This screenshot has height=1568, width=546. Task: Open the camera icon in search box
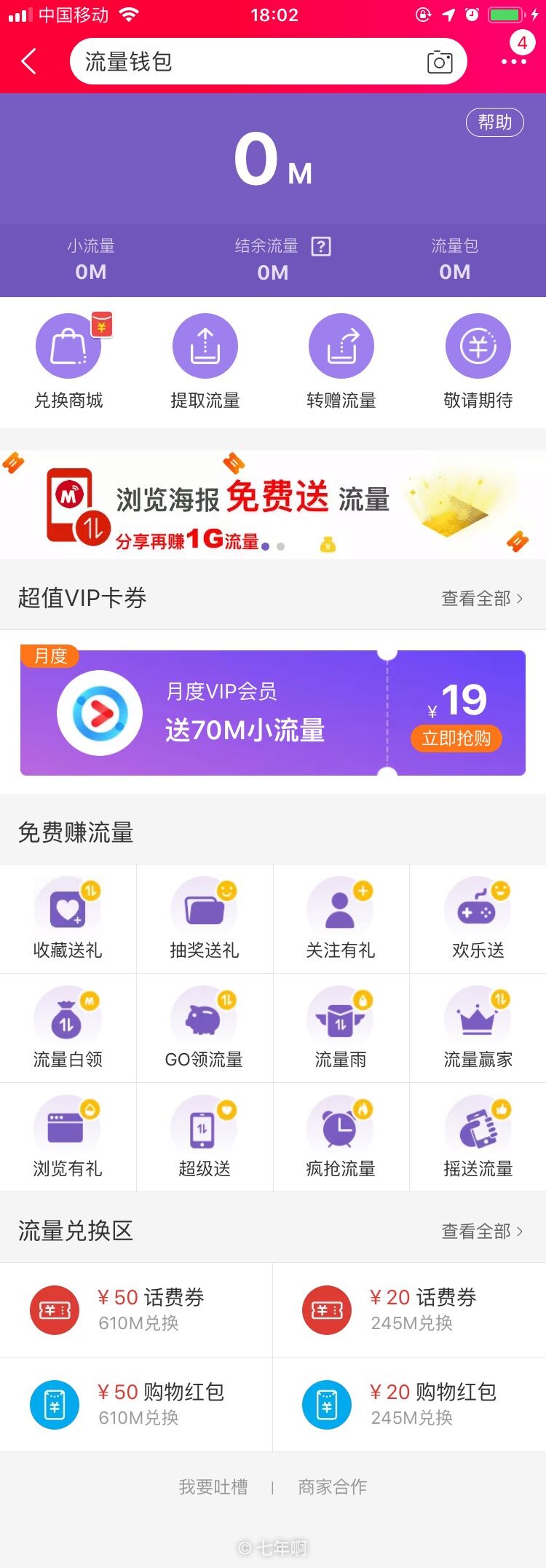click(439, 63)
